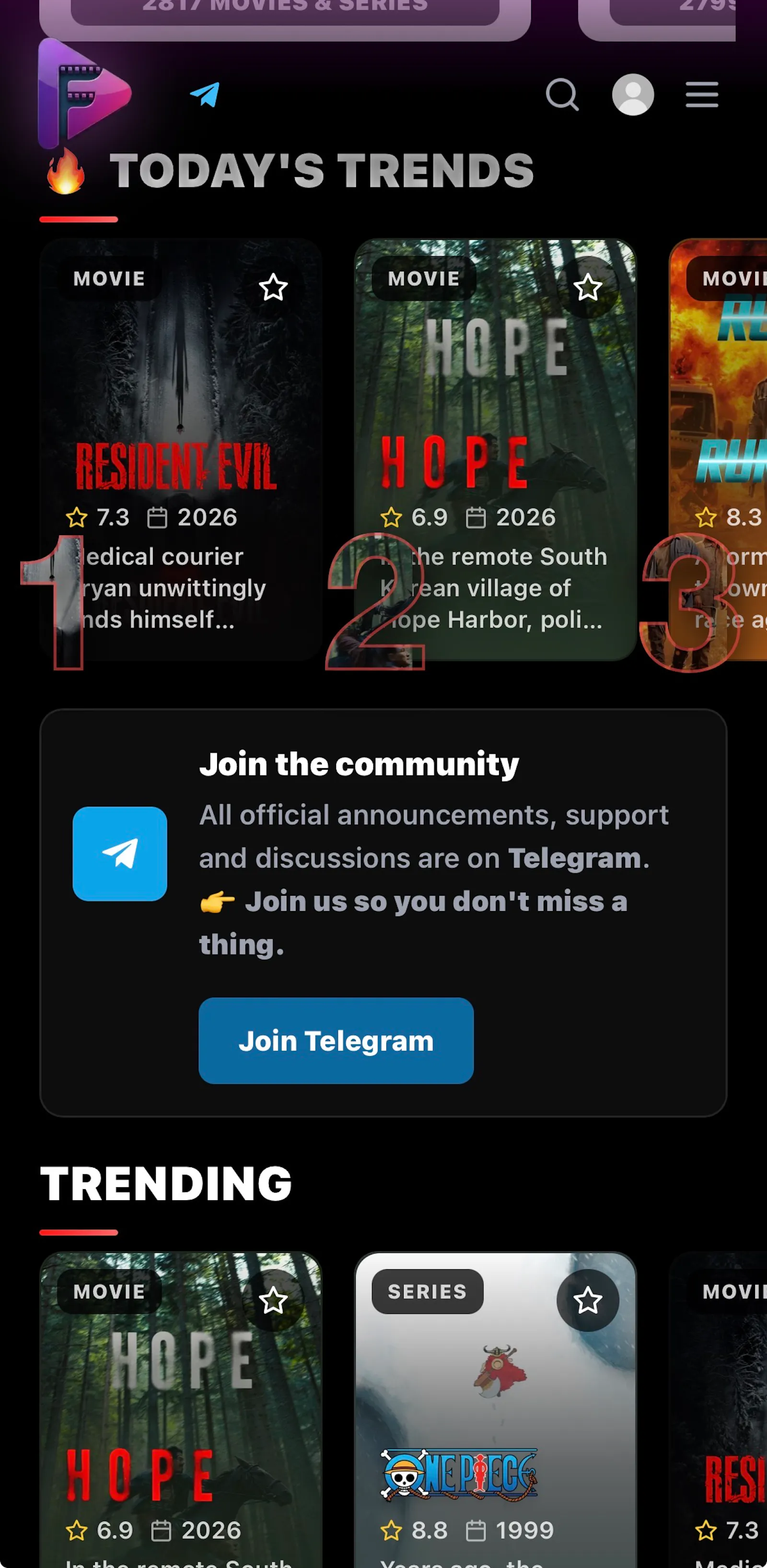Open the search magnifier icon

[x=562, y=94]
